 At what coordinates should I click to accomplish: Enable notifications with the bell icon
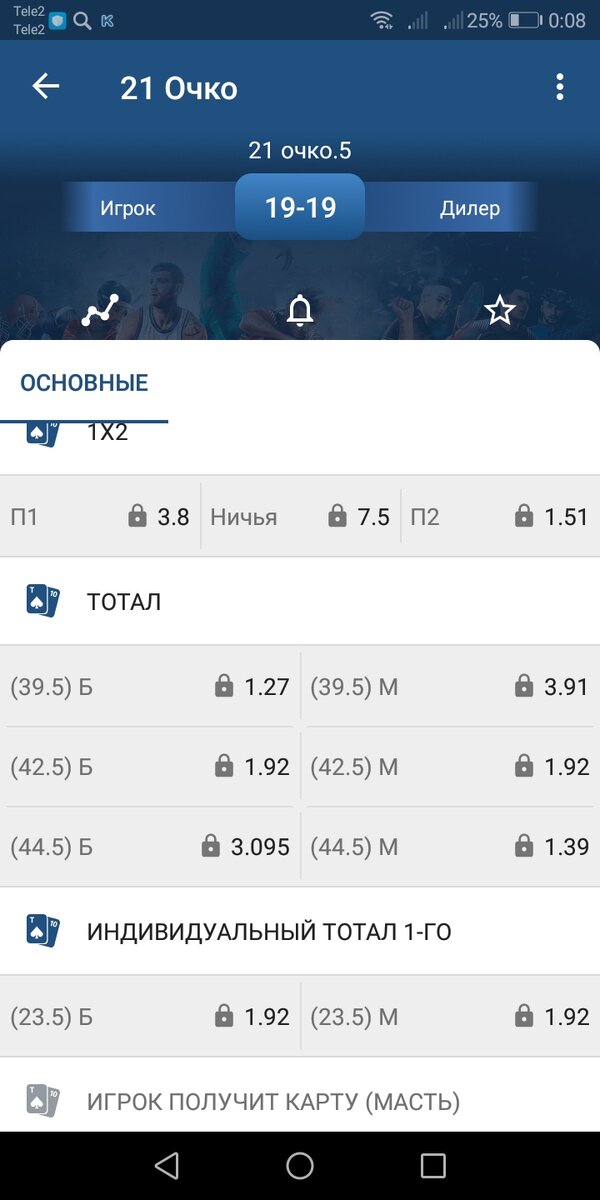[x=300, y=311]
